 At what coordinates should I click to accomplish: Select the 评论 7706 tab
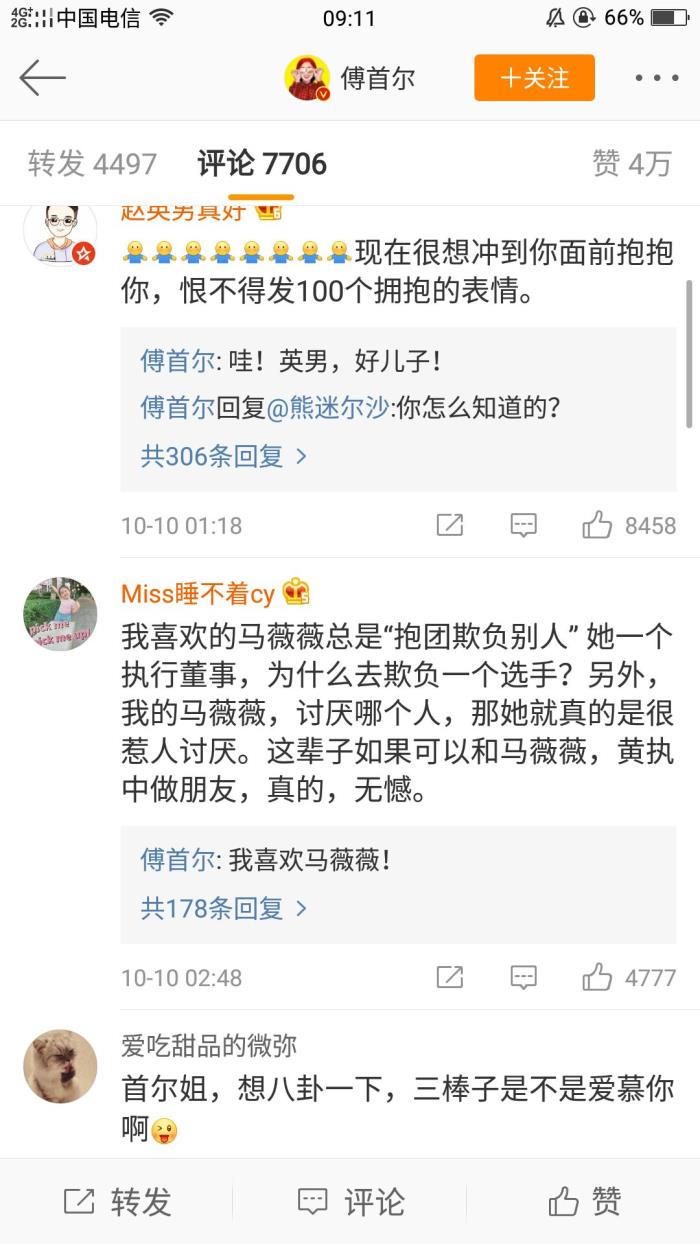click(x=262, y=164)
